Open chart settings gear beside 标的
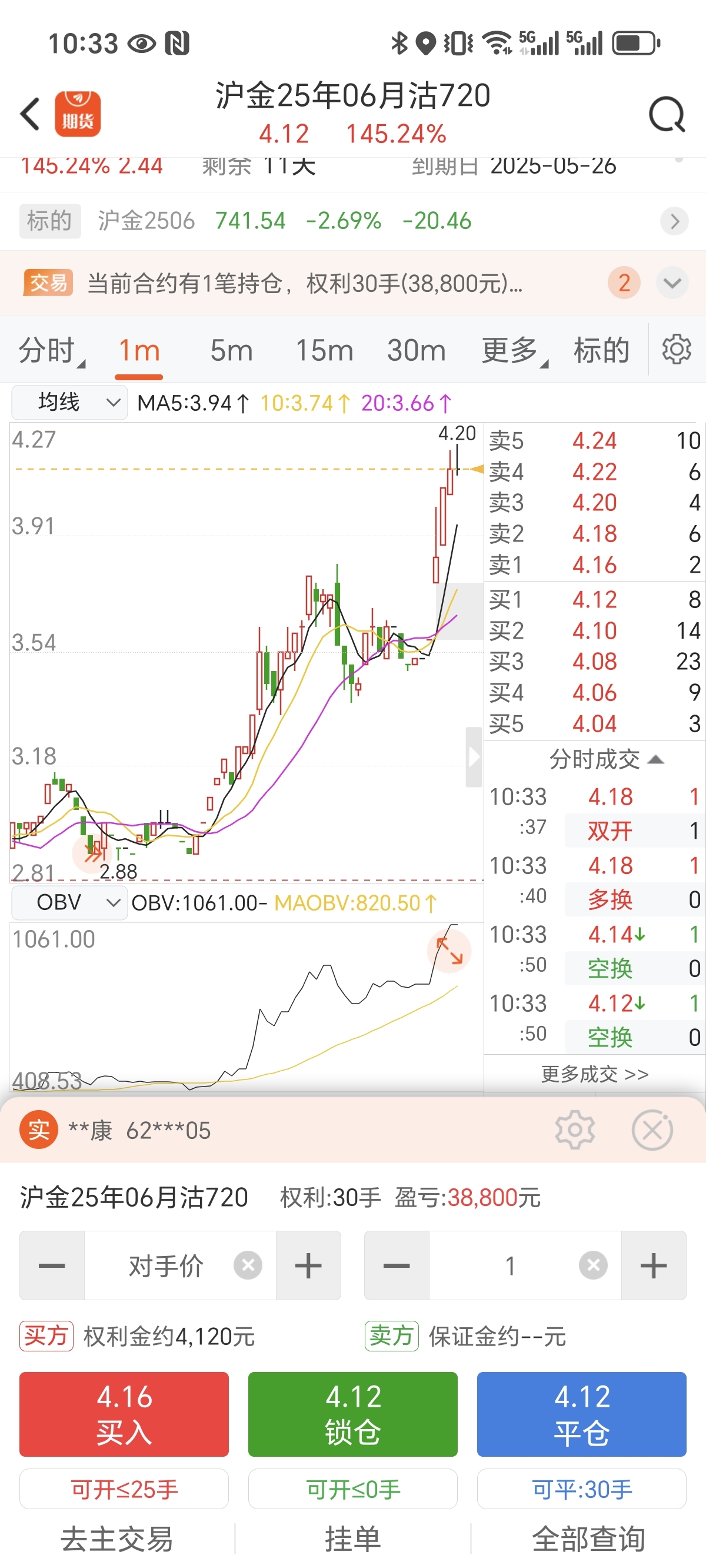The width and height of the screenshot is (706, 1568). click(x=676, y=350)
